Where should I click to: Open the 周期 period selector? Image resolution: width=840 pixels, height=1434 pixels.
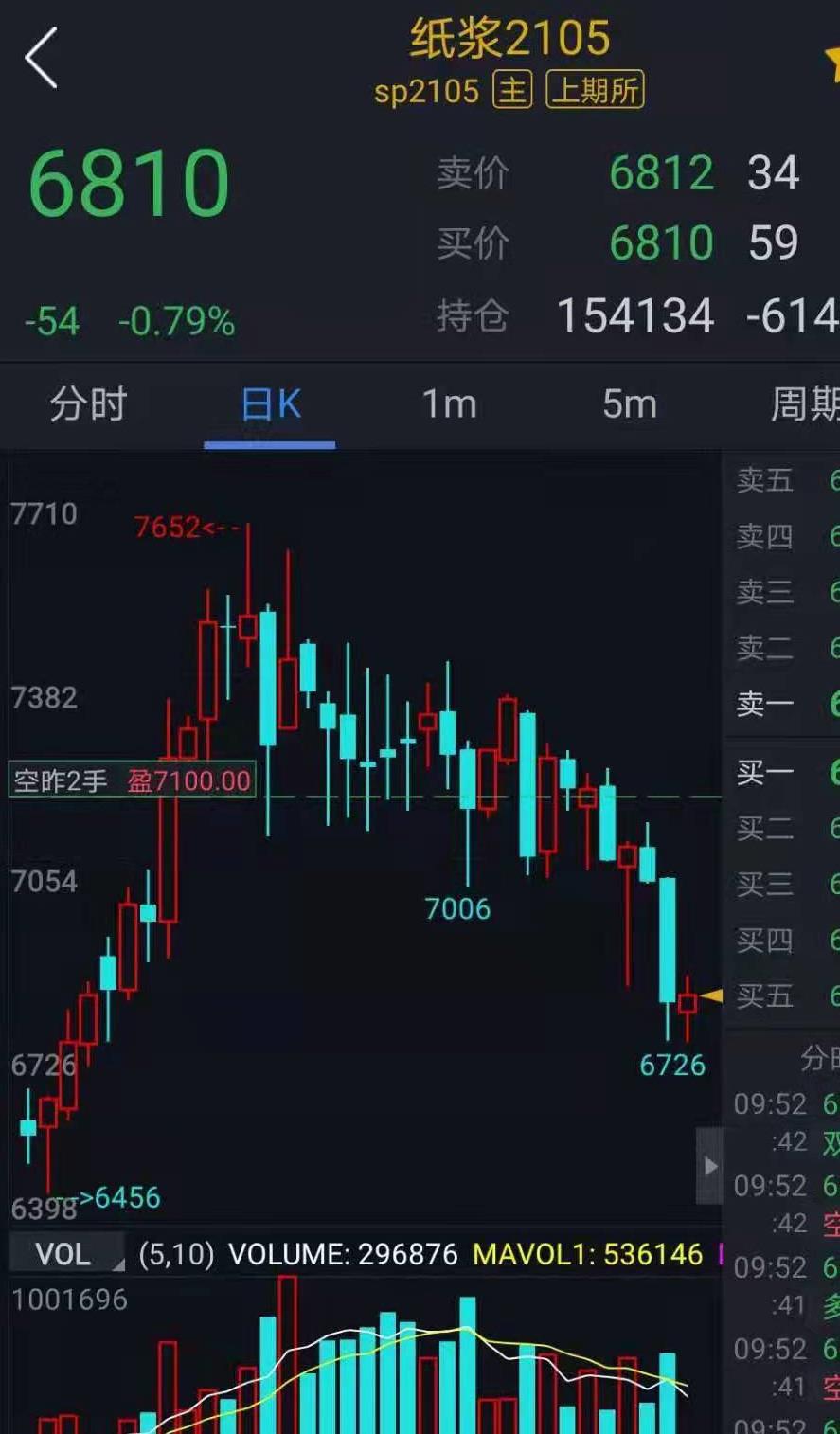(805, 404)
